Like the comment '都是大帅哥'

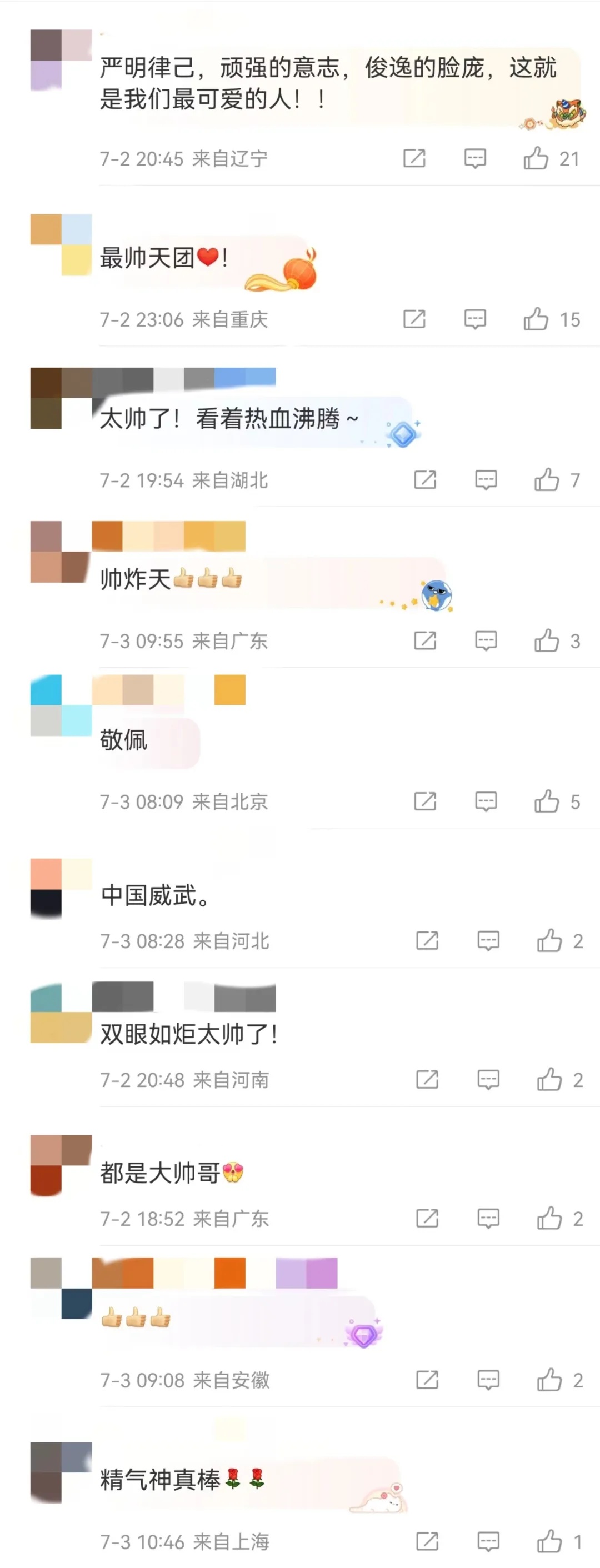click(x=549, y=1218)
